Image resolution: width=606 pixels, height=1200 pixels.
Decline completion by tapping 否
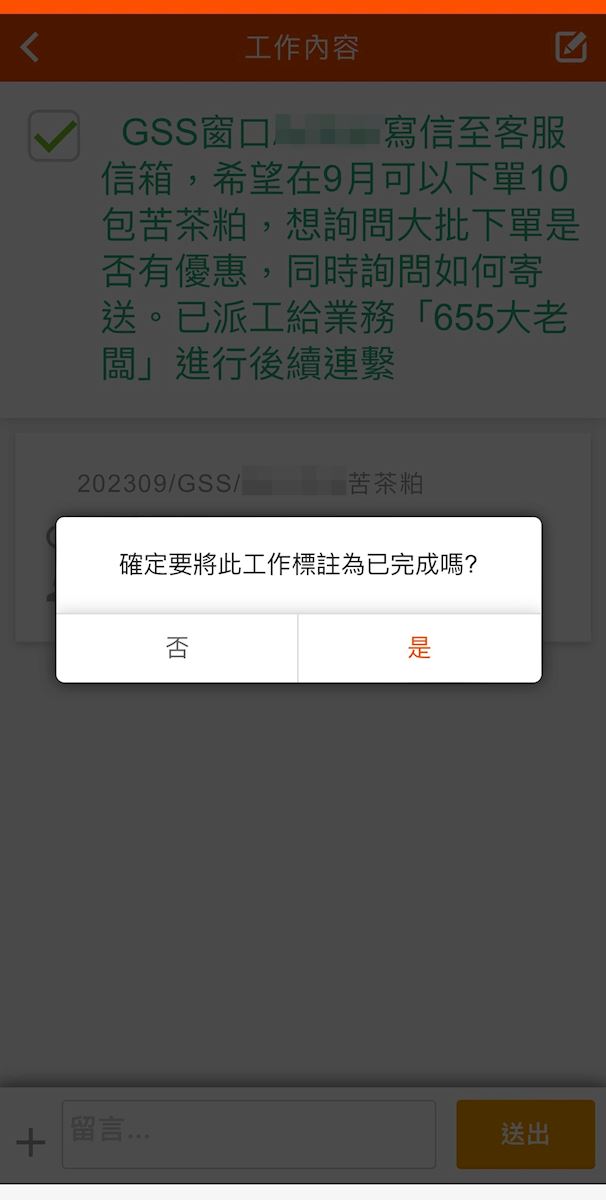177,648
